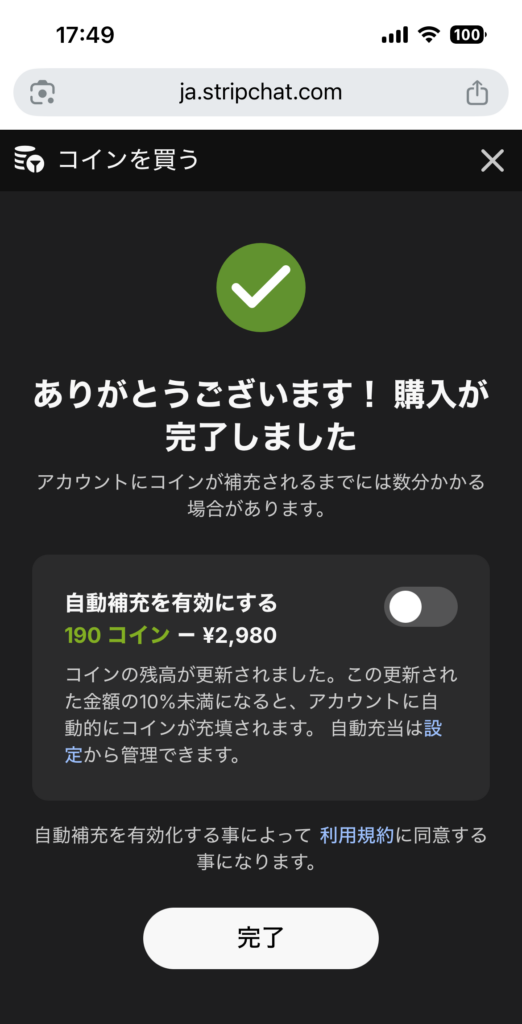Open the browser lens search icon
Viewport: 522px width, 1024px height.
pos(42,92)
